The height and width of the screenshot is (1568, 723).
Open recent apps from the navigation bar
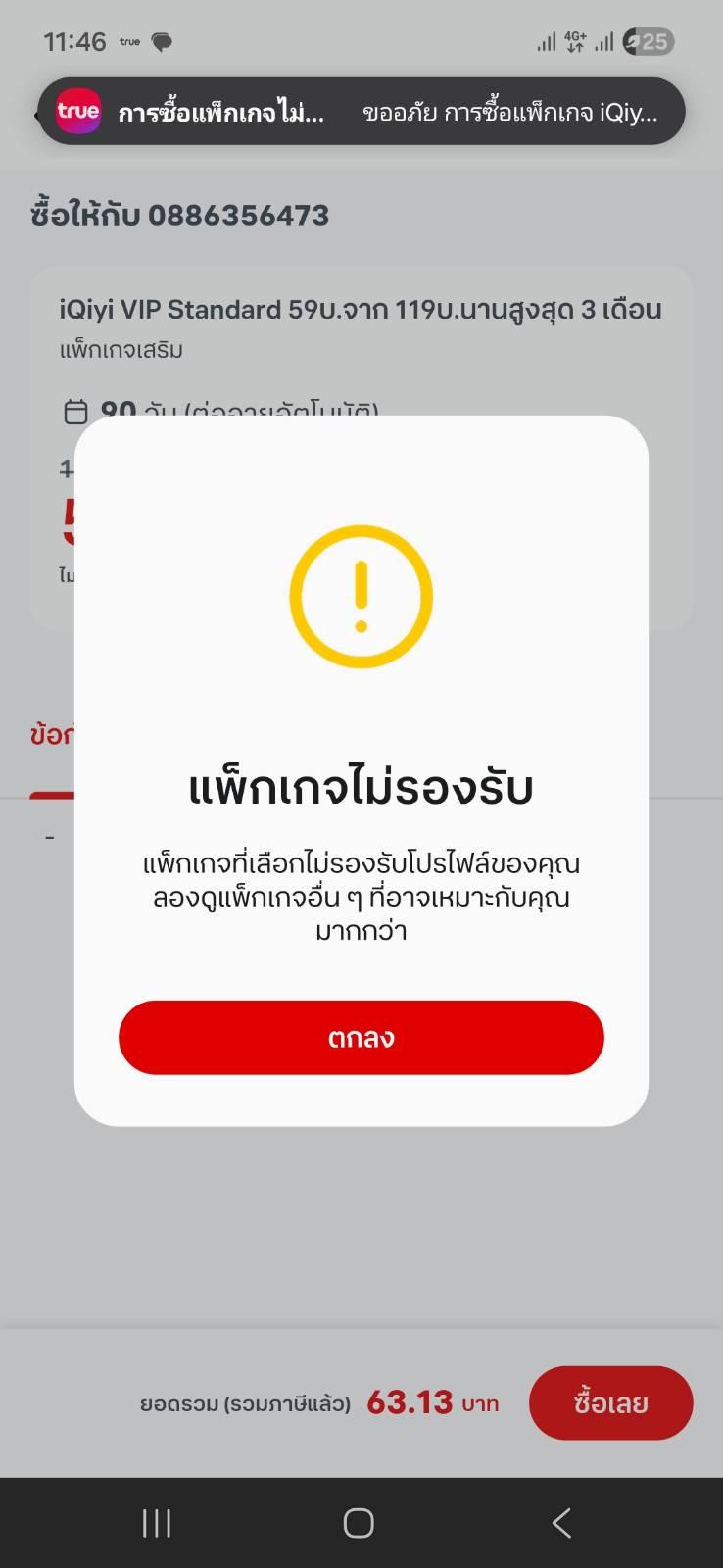[157, 1523]
